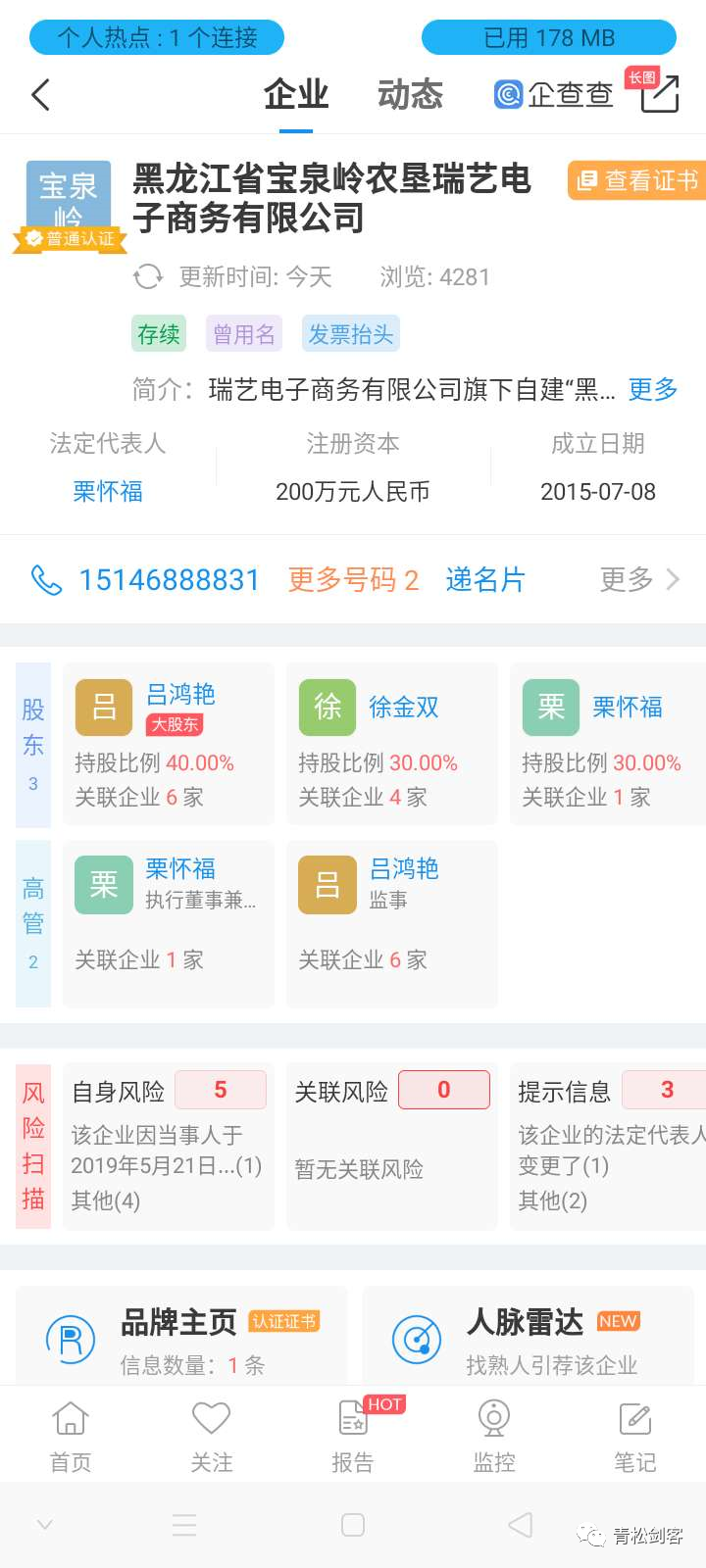The width and height of the screenshot is (706, 1568).
Task: Open the 关联风险 card
Action: [x=391, y=1146]
